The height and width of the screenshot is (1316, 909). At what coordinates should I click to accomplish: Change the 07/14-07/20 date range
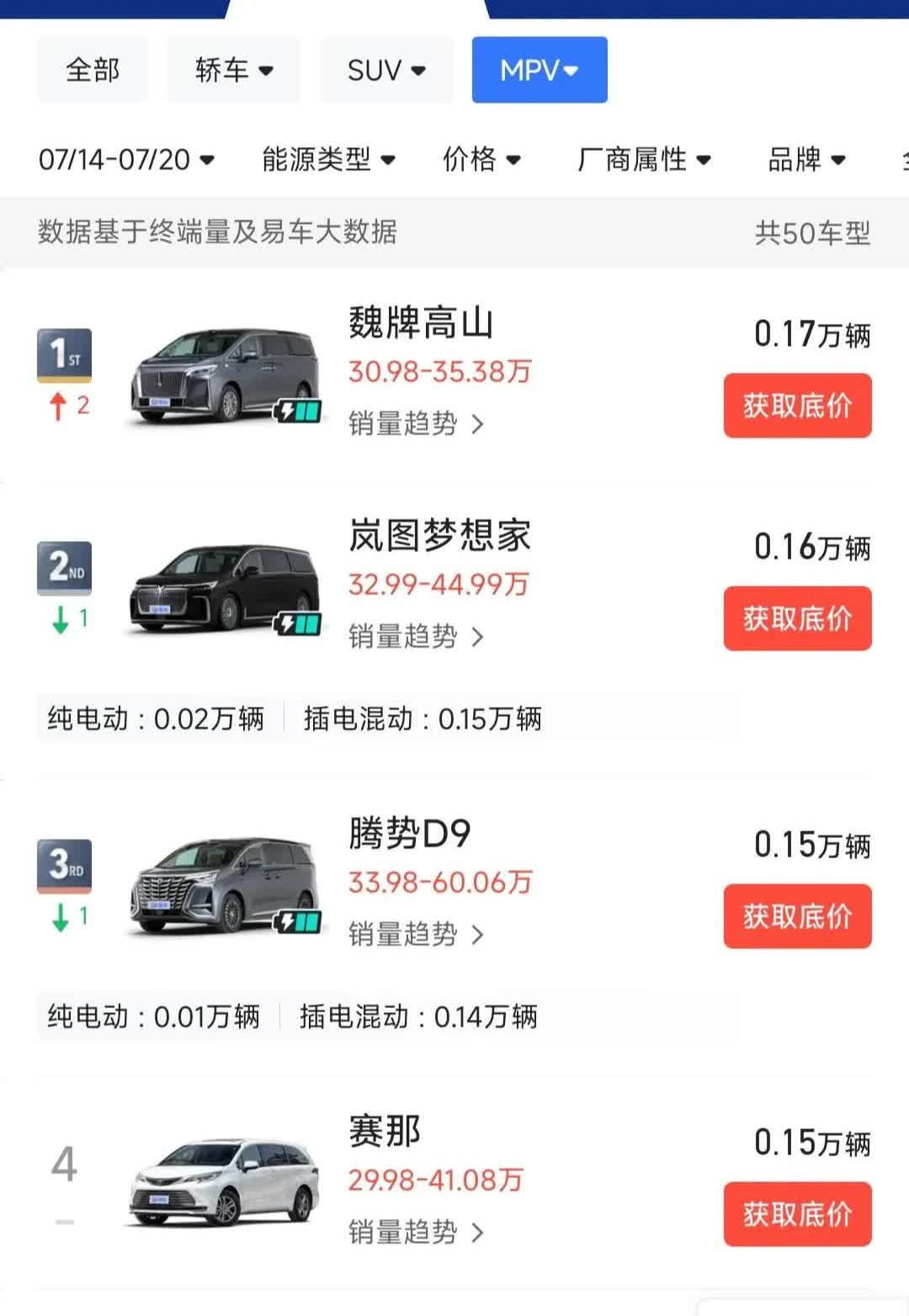pyautogui.click(x=126, y=159)
